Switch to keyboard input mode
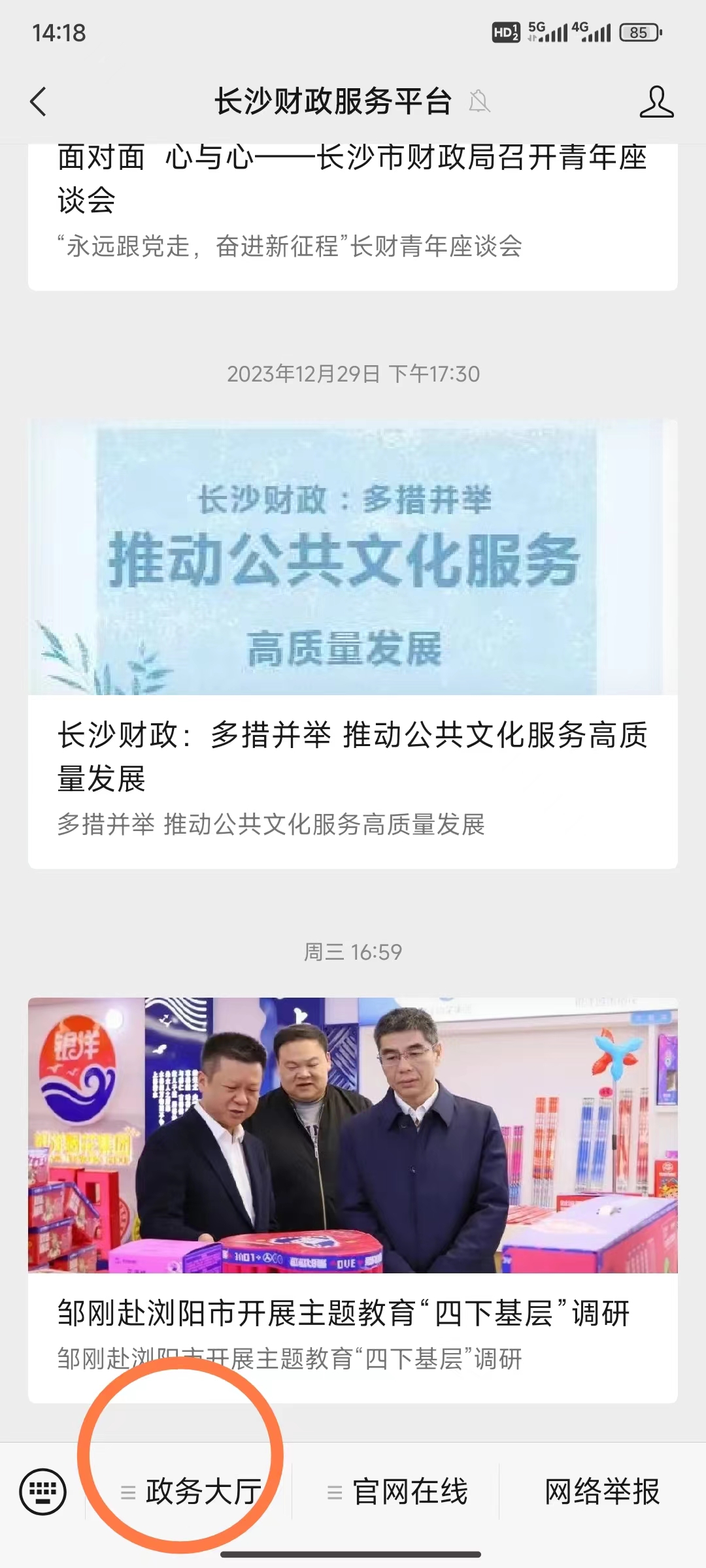Viewport: 706px width, 1568px height. coord(43,1492)
